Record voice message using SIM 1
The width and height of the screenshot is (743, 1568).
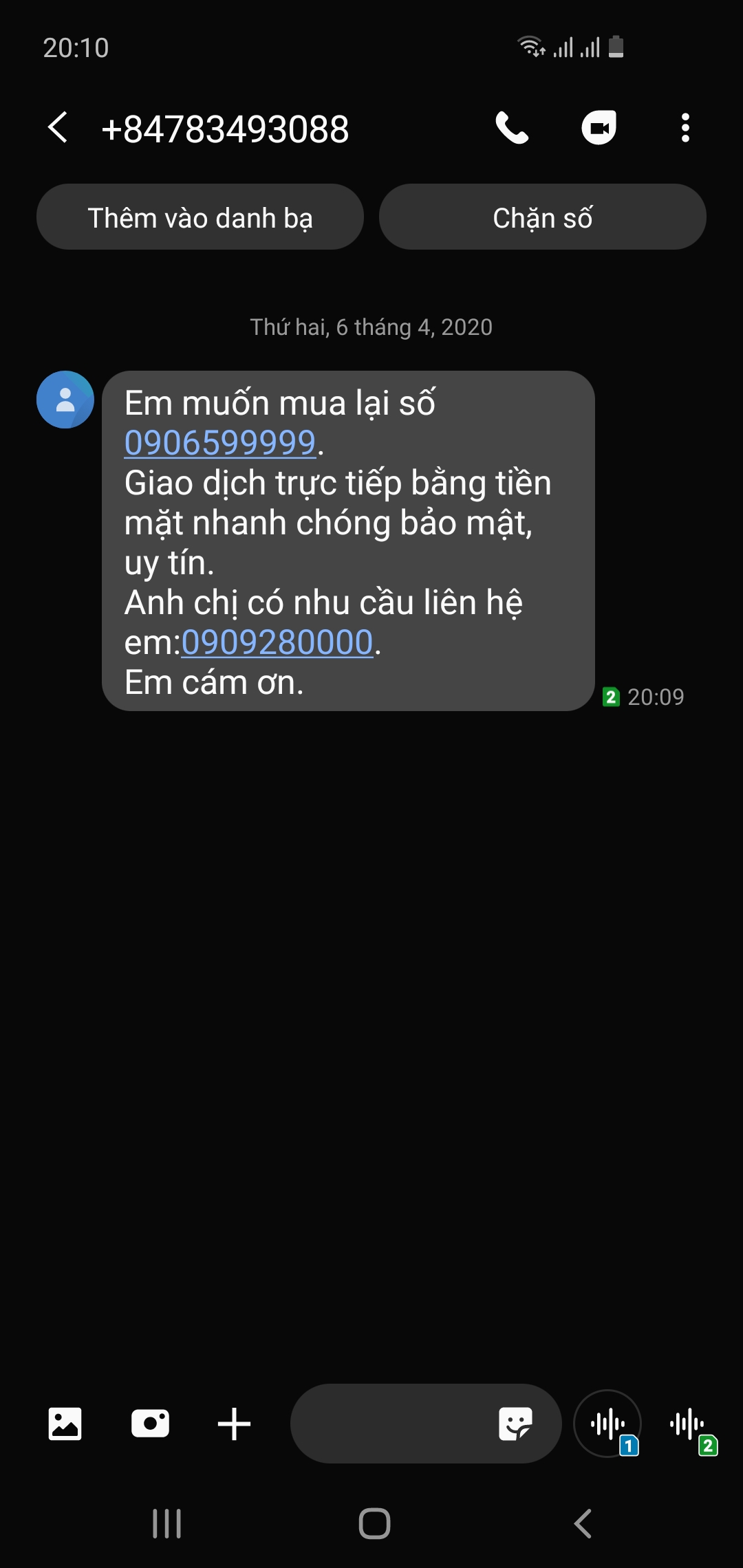click(x=608, y=1424)
